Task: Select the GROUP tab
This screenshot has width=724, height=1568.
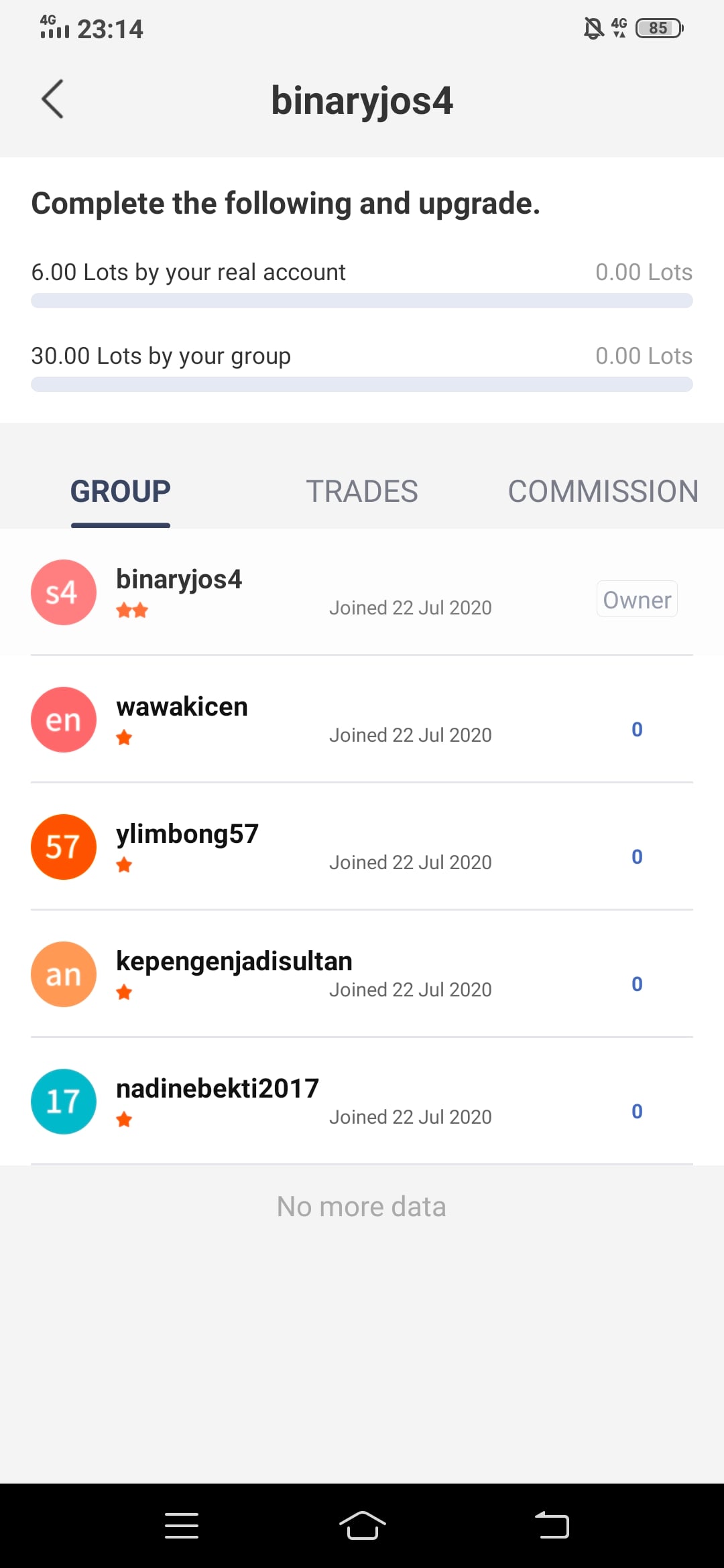Action: click(121, 492)
